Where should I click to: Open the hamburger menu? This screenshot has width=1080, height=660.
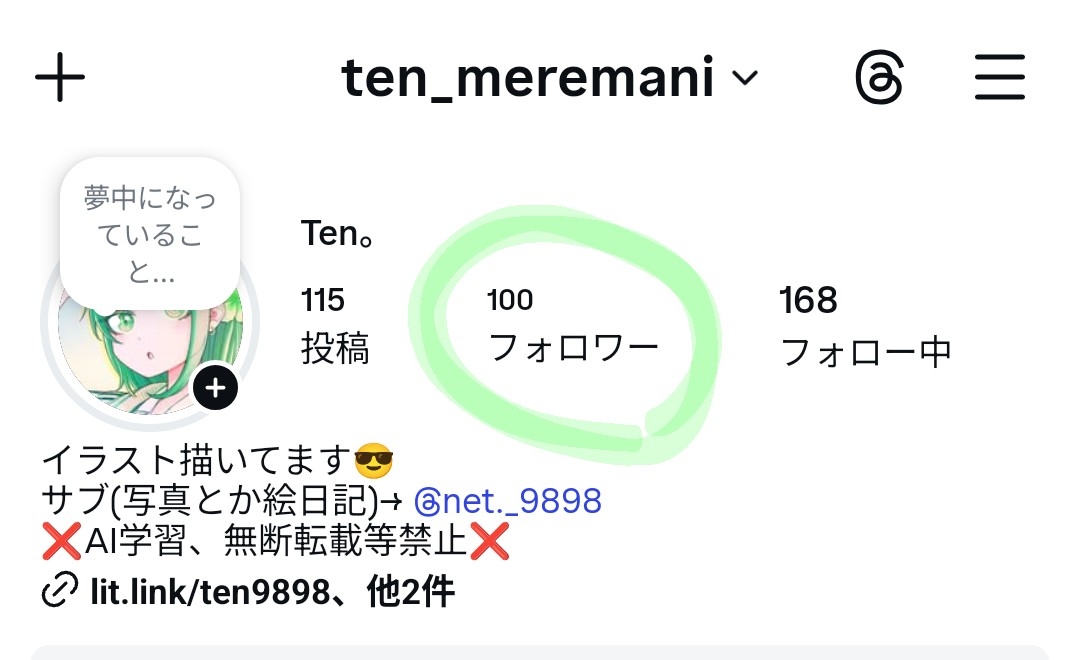[x=1000, y=77]
